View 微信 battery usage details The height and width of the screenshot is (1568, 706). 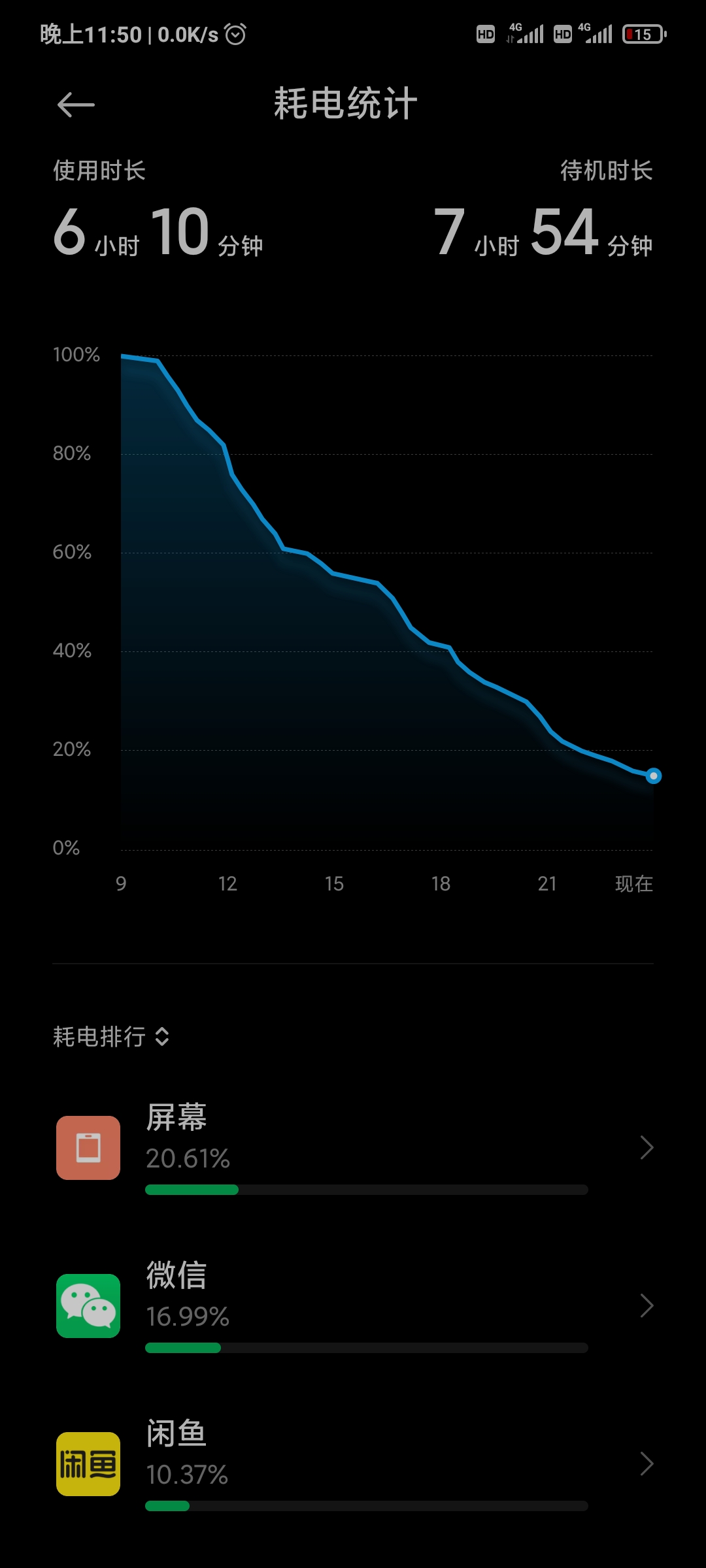point(353,1306)
